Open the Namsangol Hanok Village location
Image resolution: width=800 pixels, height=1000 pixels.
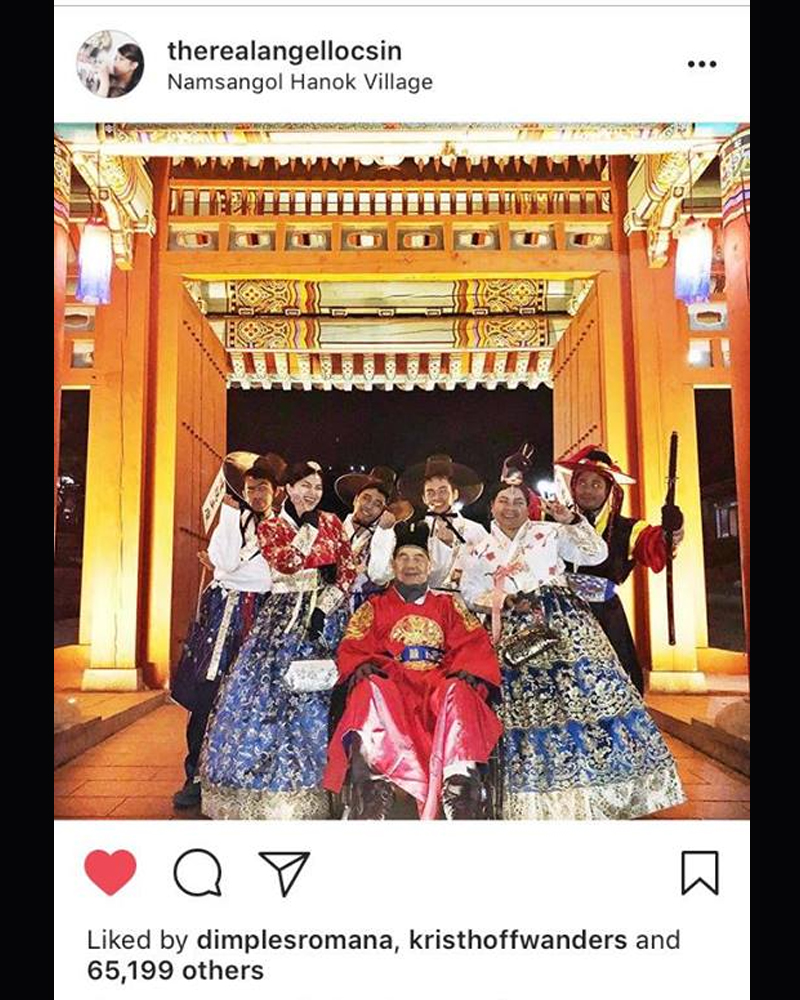[299, 82]
